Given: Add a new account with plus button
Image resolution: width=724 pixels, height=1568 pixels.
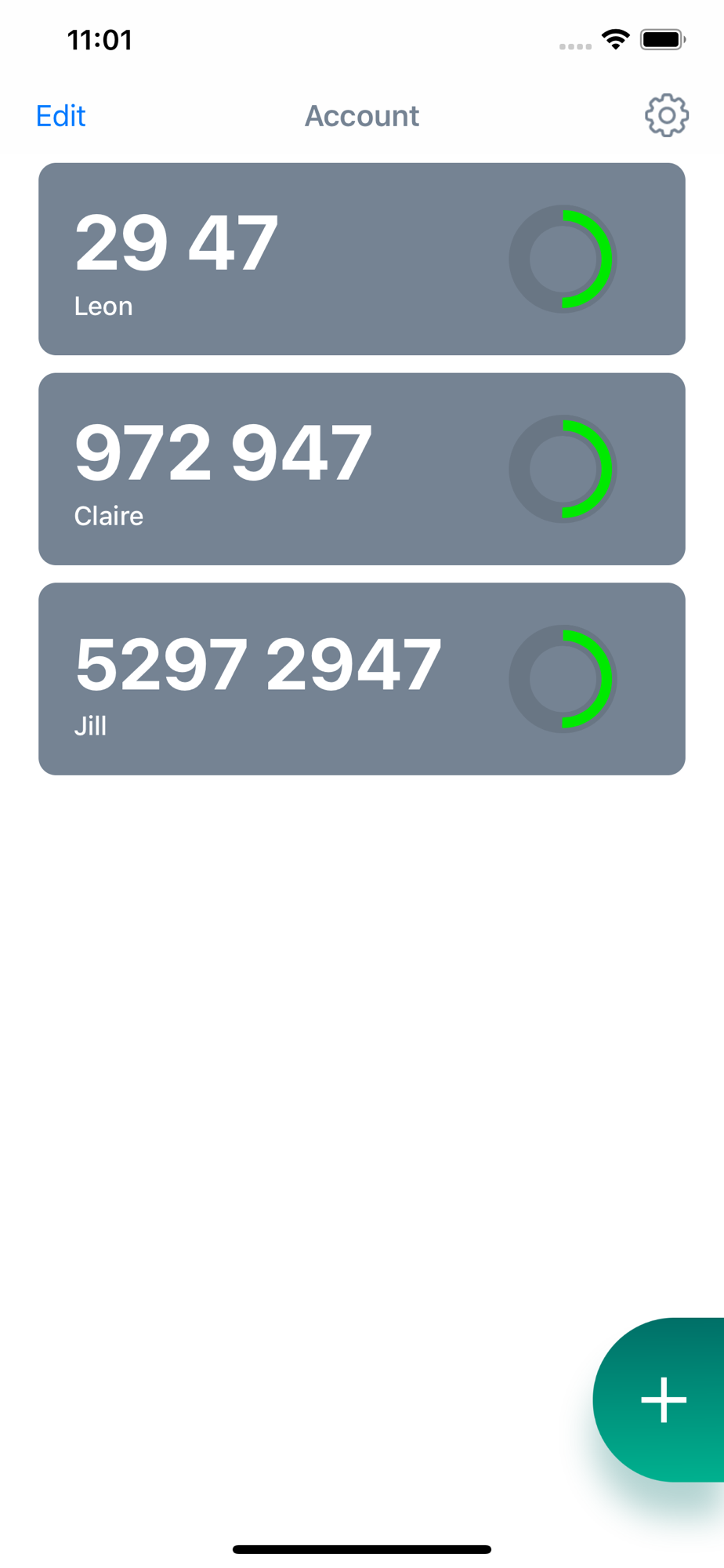Looking at the screenshot, I should pos(663,1399).
